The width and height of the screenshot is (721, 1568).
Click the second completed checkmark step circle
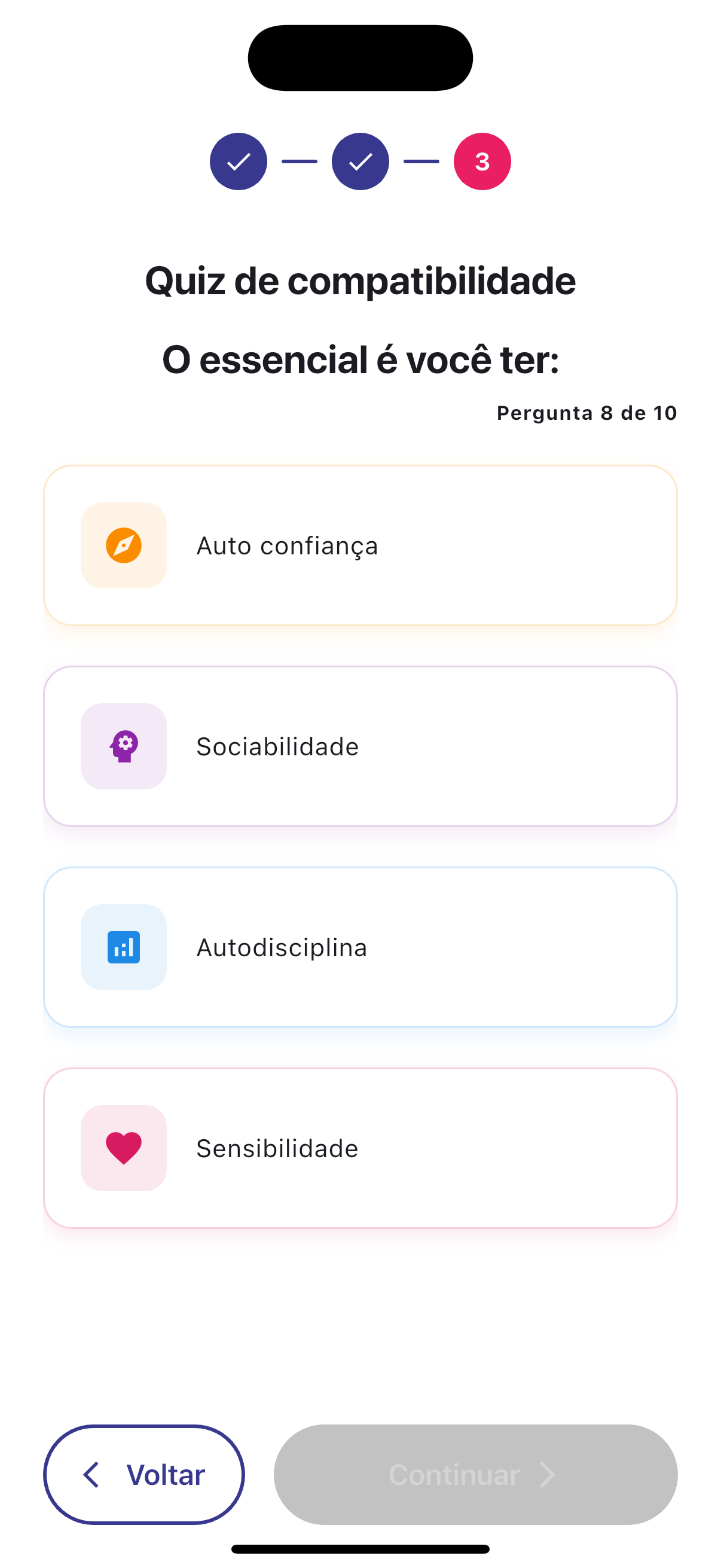[360, 161]
